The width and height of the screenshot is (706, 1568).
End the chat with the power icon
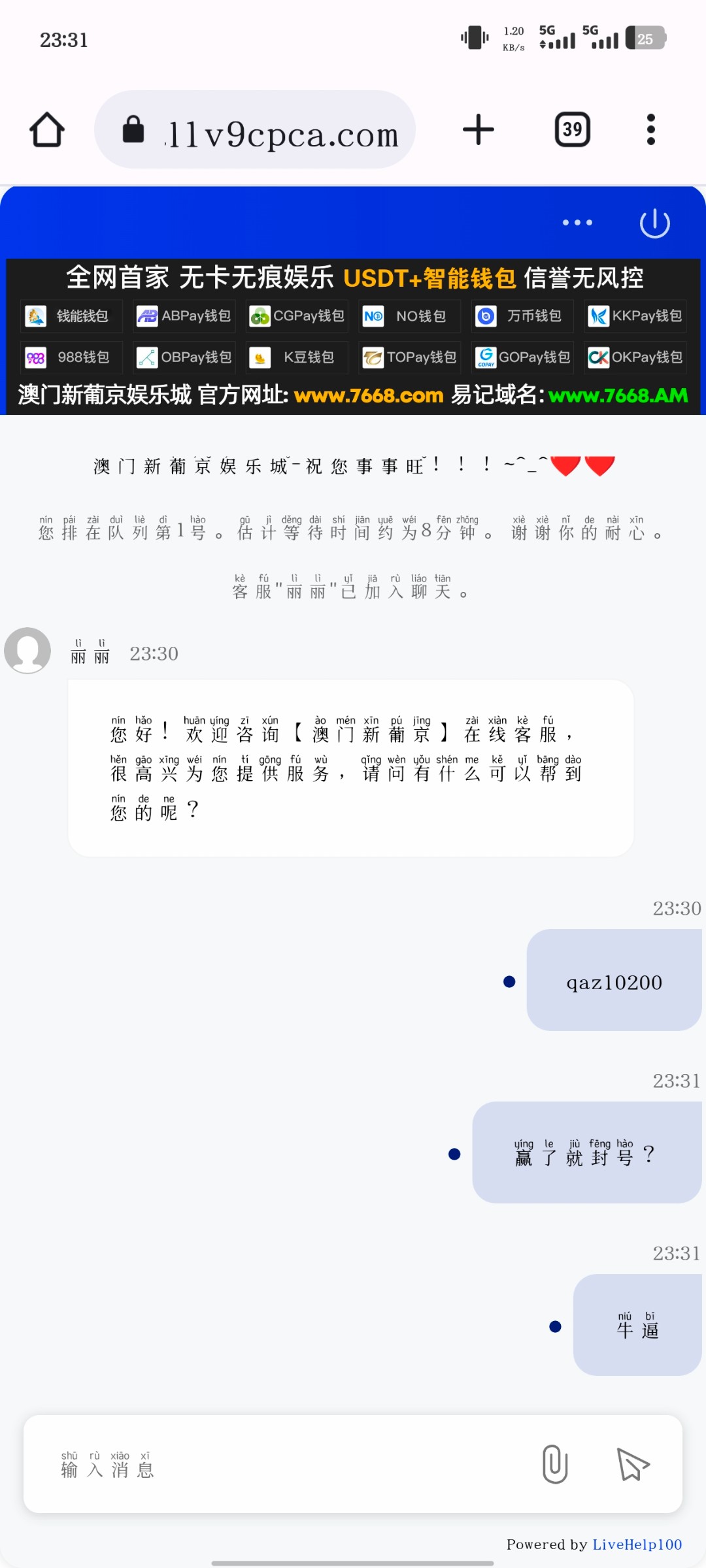[x=654, y=223]
